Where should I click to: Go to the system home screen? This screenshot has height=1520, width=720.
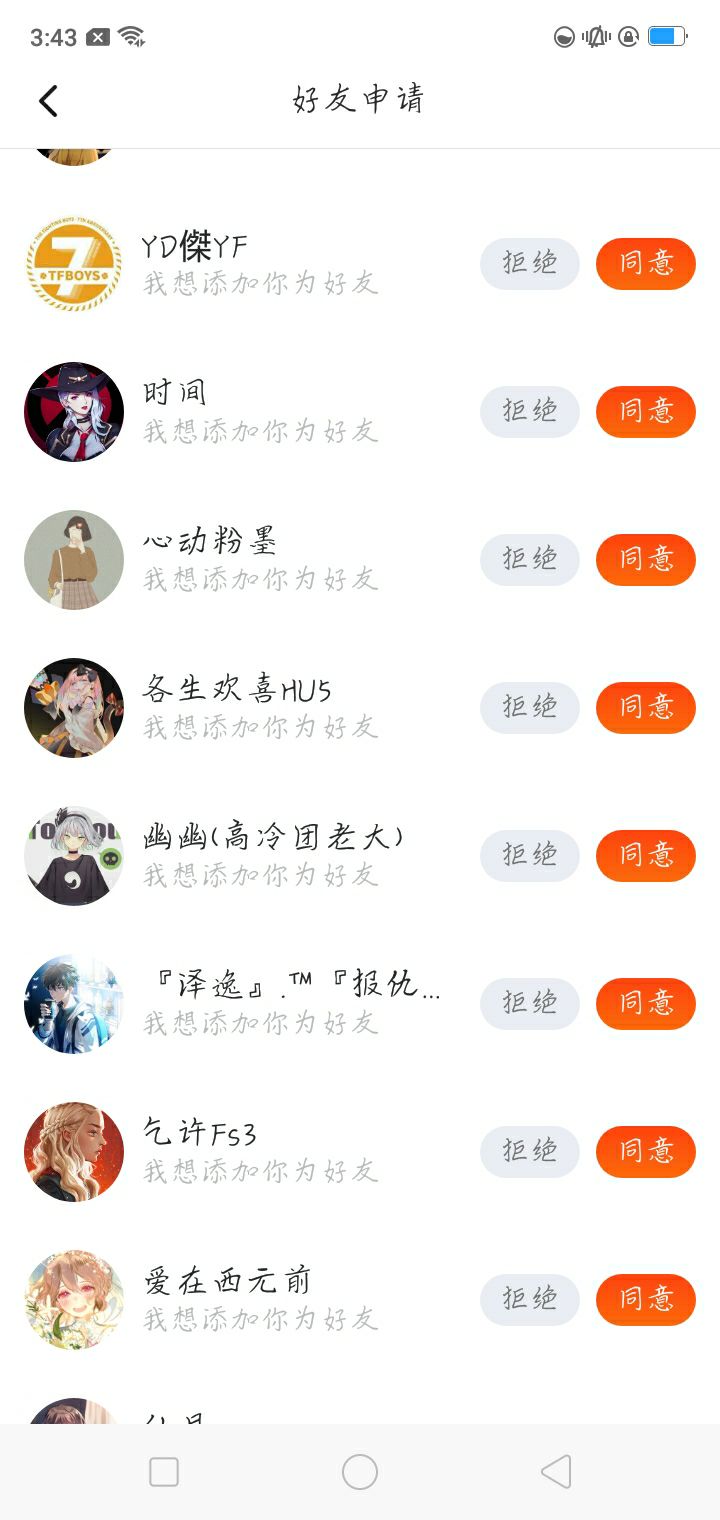coord(360,1472)
